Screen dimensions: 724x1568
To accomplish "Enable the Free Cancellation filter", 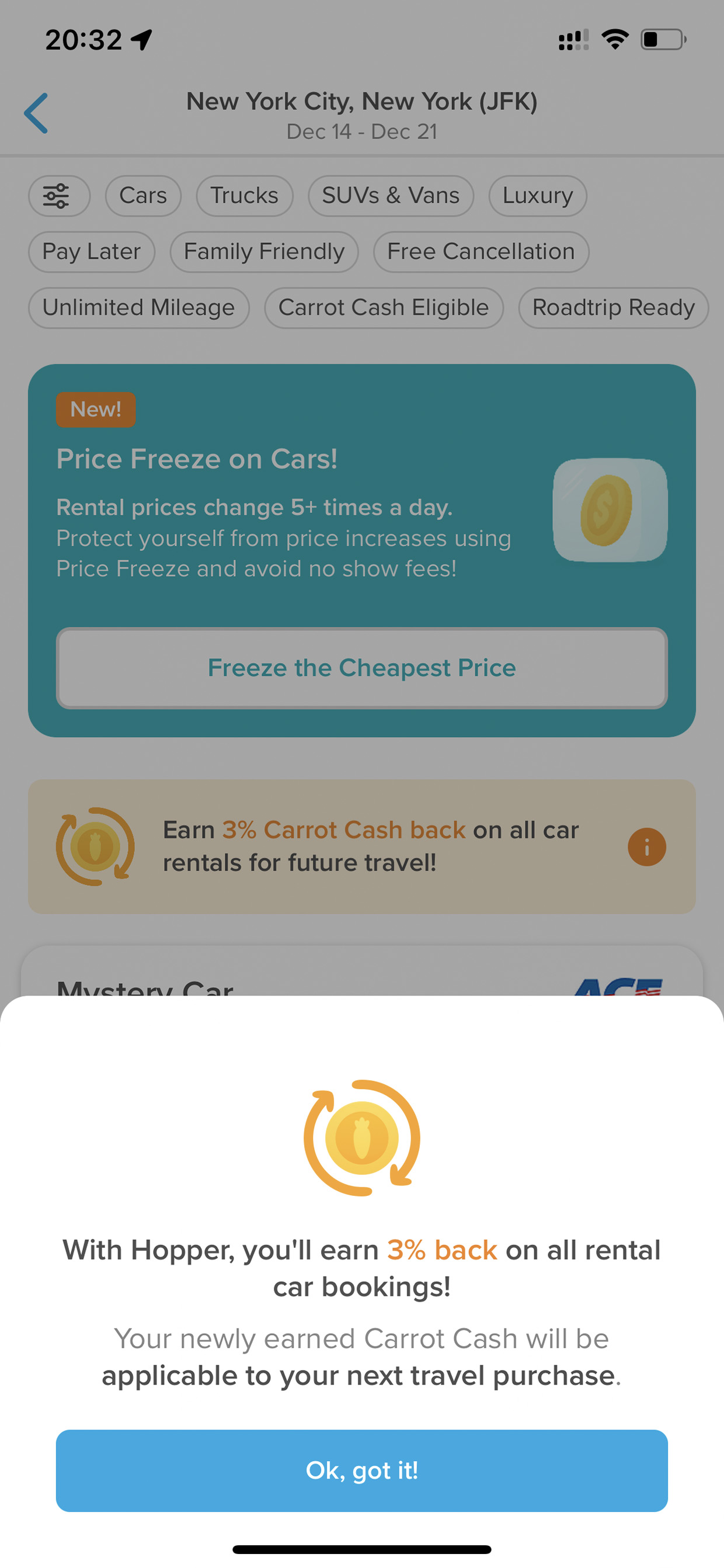I will 481,252.
